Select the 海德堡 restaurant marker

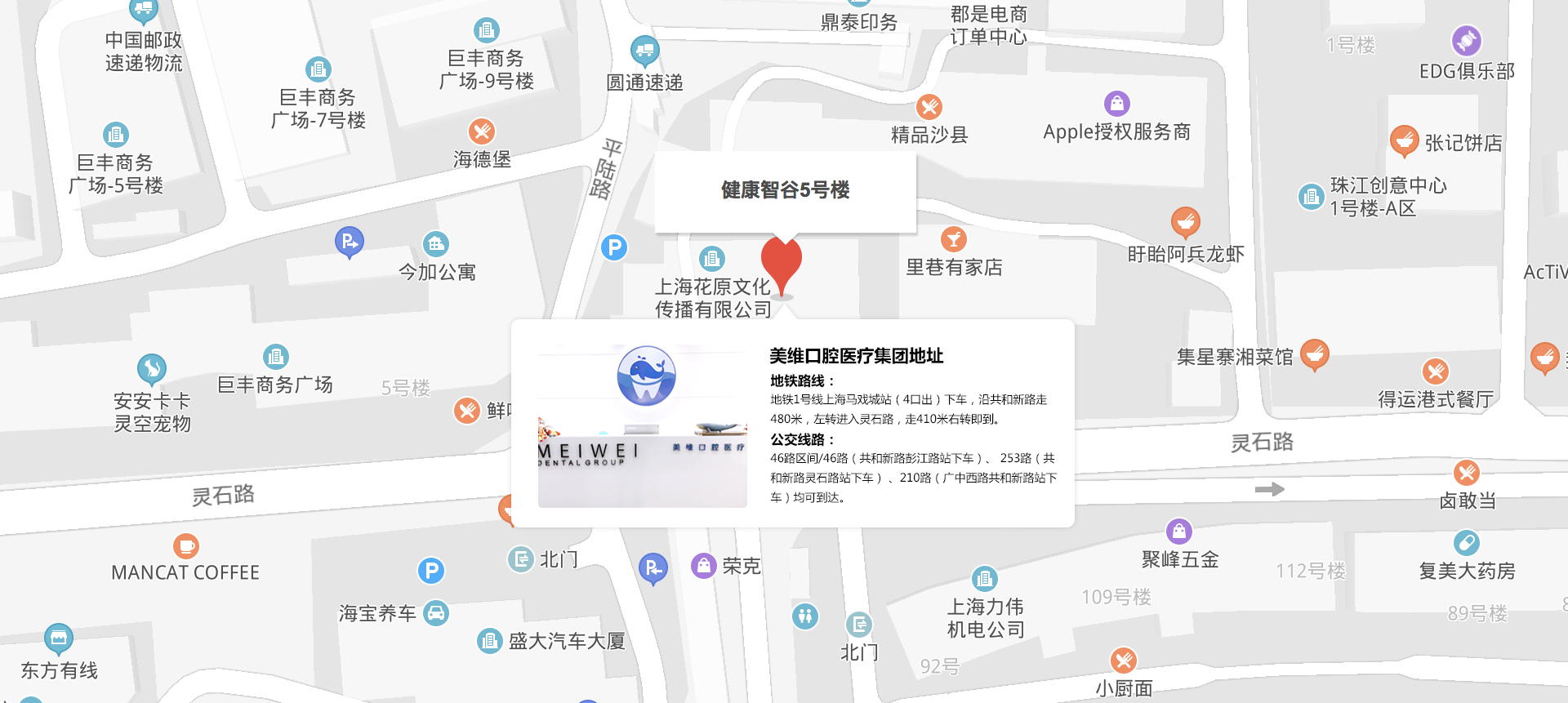482,131
